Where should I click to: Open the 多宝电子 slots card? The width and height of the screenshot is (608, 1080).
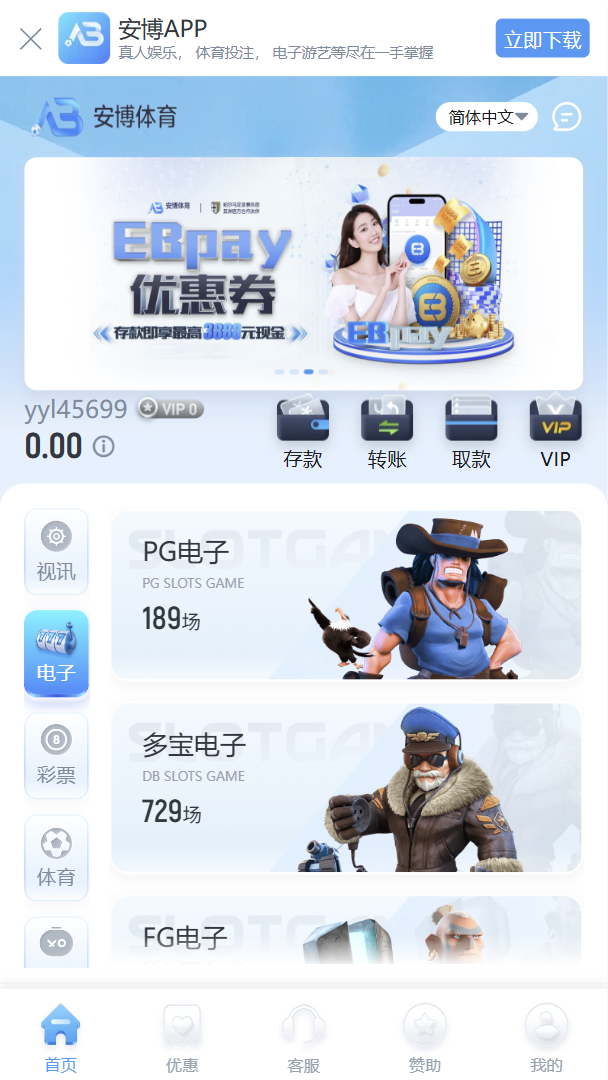pos(346,788)
